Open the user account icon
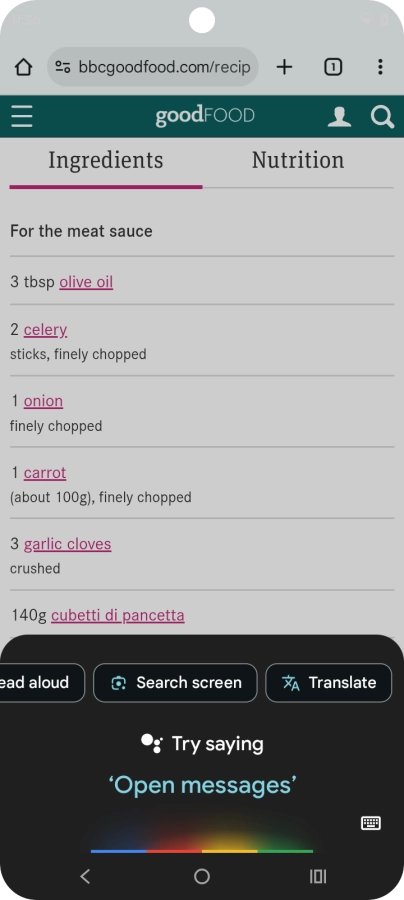 click(339, 117)
